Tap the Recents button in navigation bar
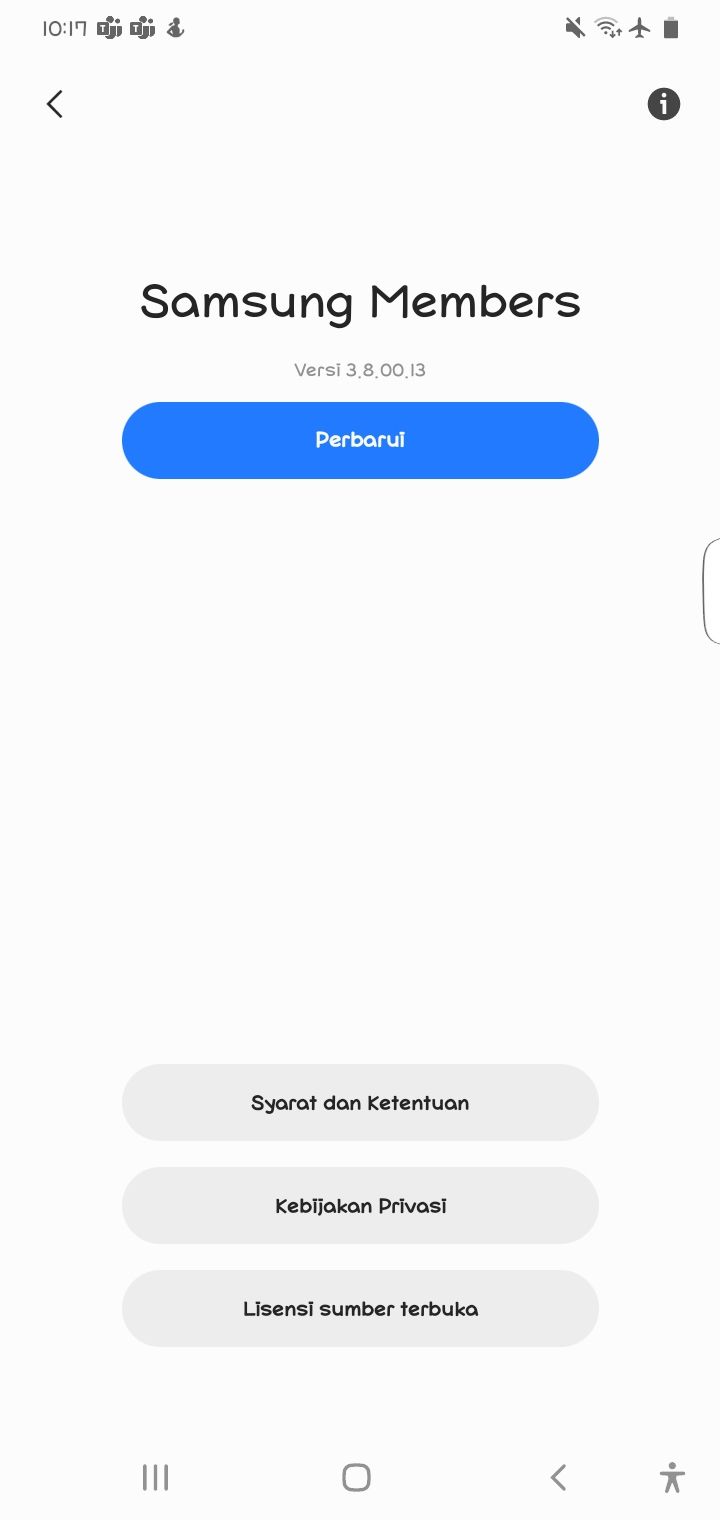The width and height of the screenshot is (720, 1520). pos(155,1477)
